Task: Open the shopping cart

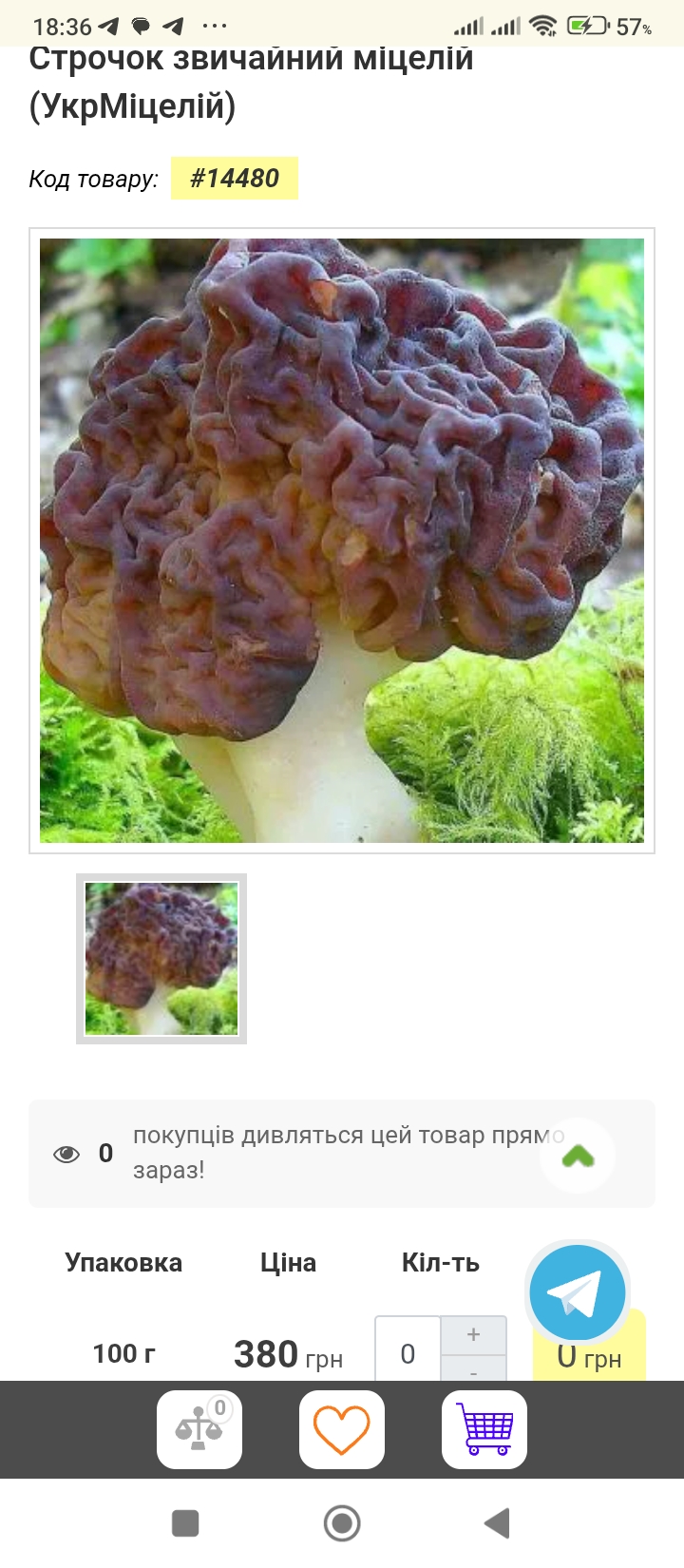Action: 484,1429
